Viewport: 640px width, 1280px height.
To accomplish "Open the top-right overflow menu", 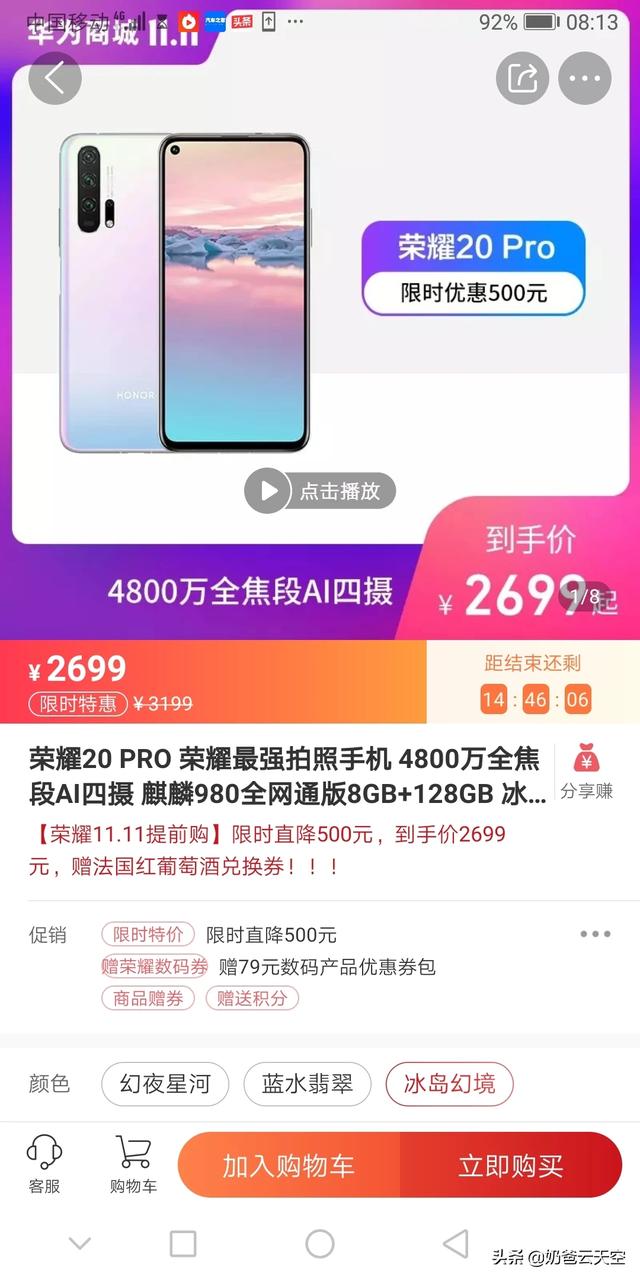I will (x=584, y=78).
